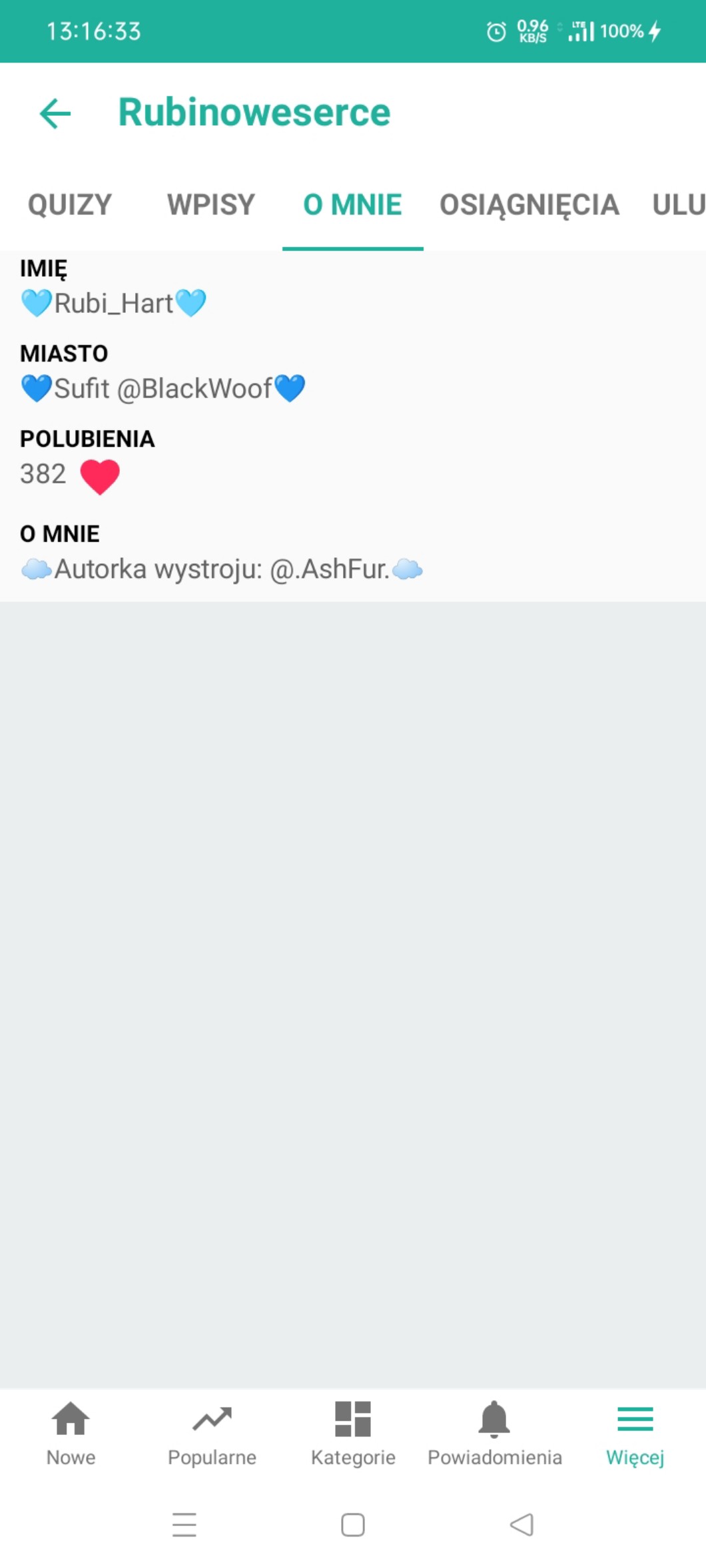The image size is (706, 1568).
Task: Open the system recent apps menu
Action: (184, 1525)
